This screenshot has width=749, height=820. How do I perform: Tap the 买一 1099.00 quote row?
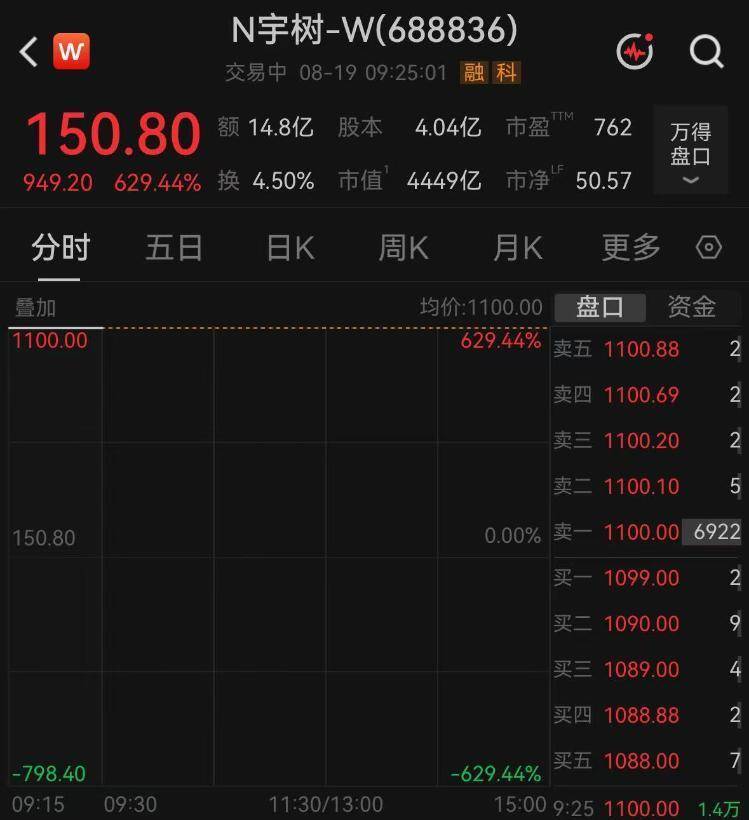point(646,578)
